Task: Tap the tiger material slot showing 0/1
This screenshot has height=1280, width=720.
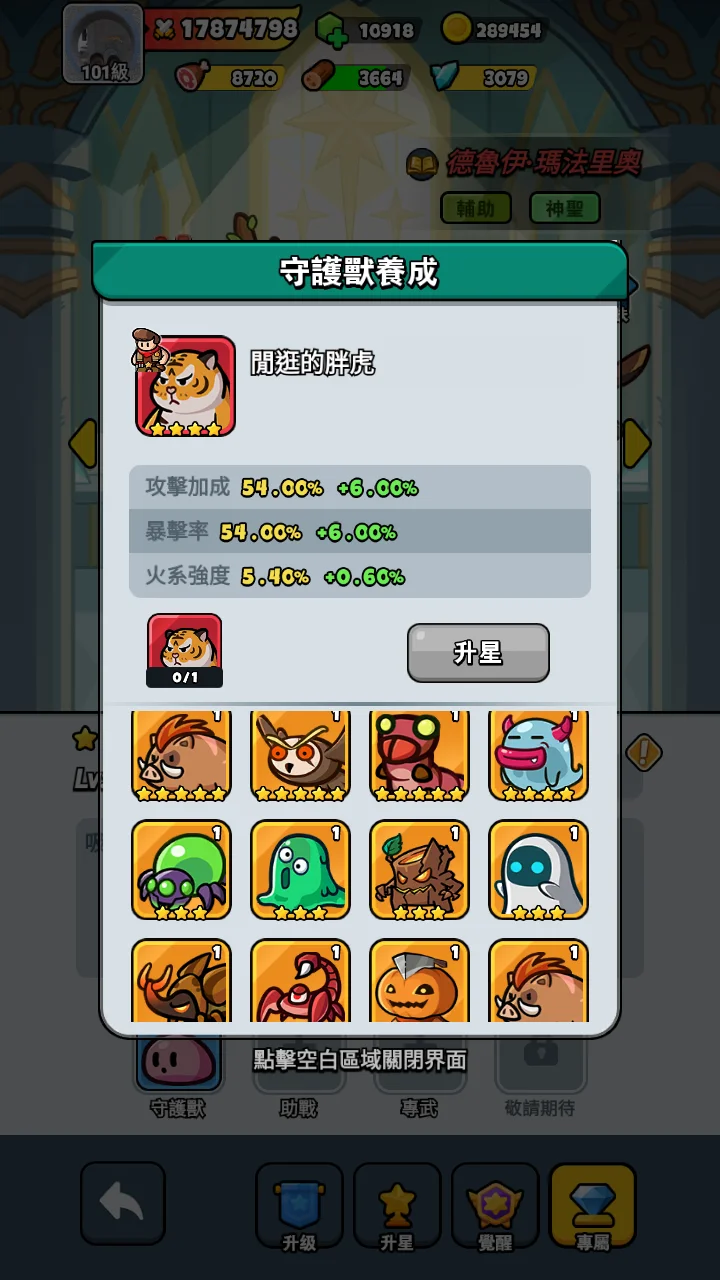Action: (x=185, y=650)
